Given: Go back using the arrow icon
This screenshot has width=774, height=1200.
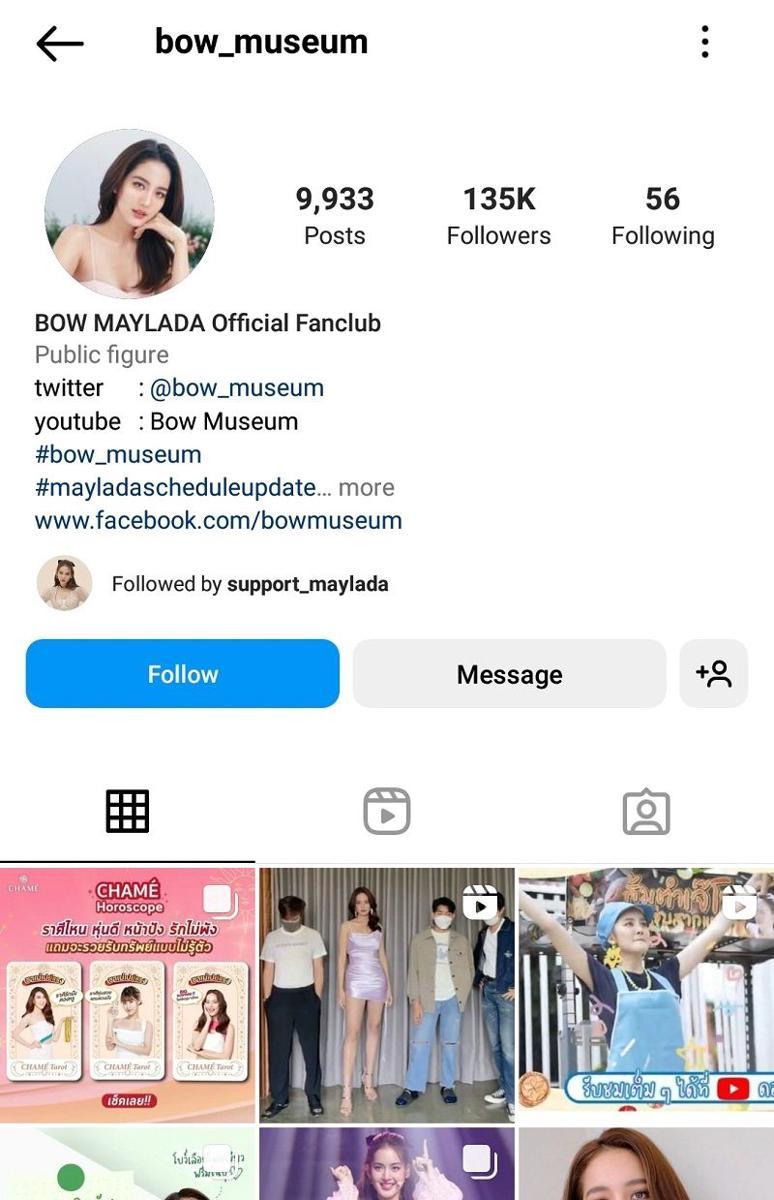Looking at the screenshot, I should [60, 43].
